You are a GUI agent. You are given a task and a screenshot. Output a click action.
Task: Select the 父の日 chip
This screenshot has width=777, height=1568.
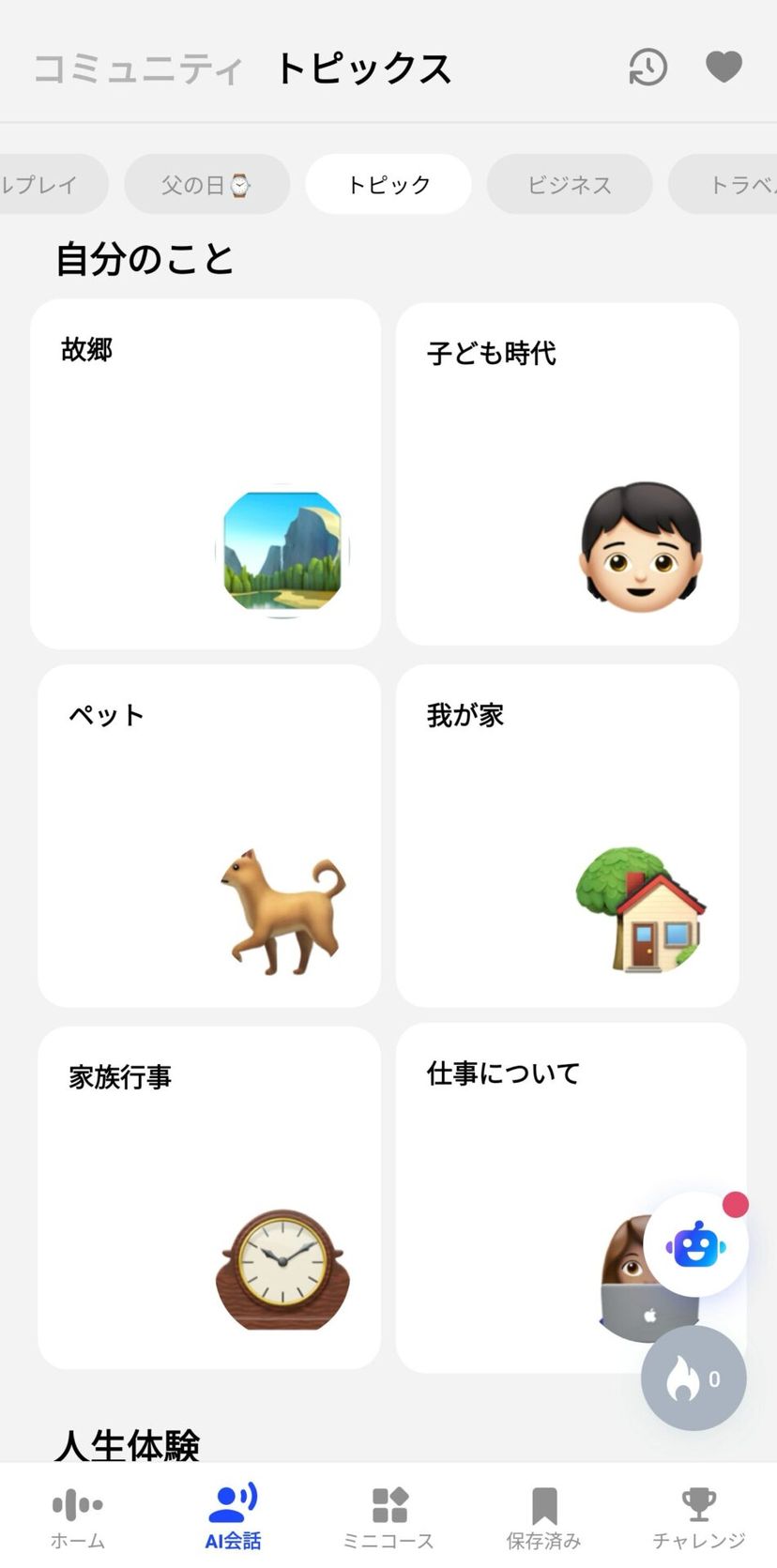(206, 185)
